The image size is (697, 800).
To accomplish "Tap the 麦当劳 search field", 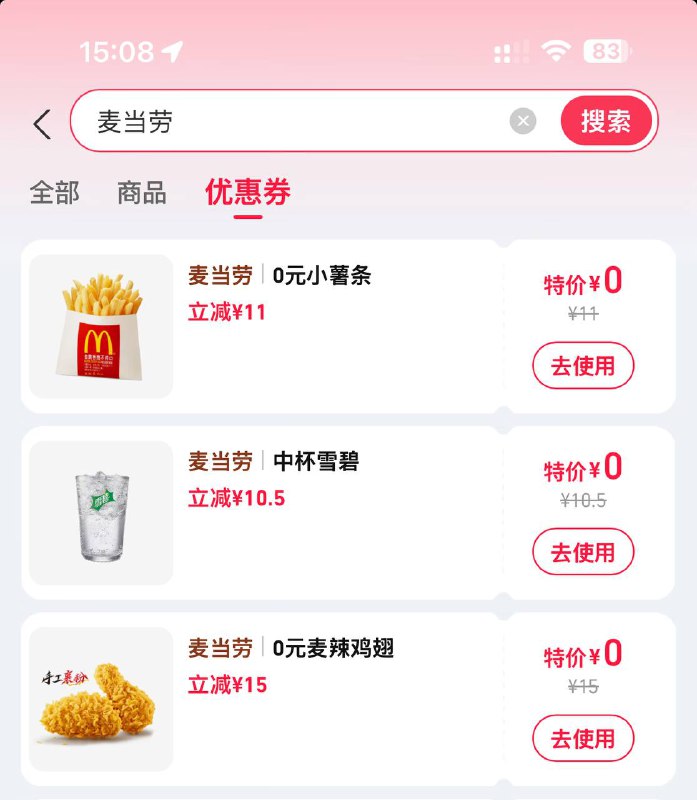I will point(290,122).
